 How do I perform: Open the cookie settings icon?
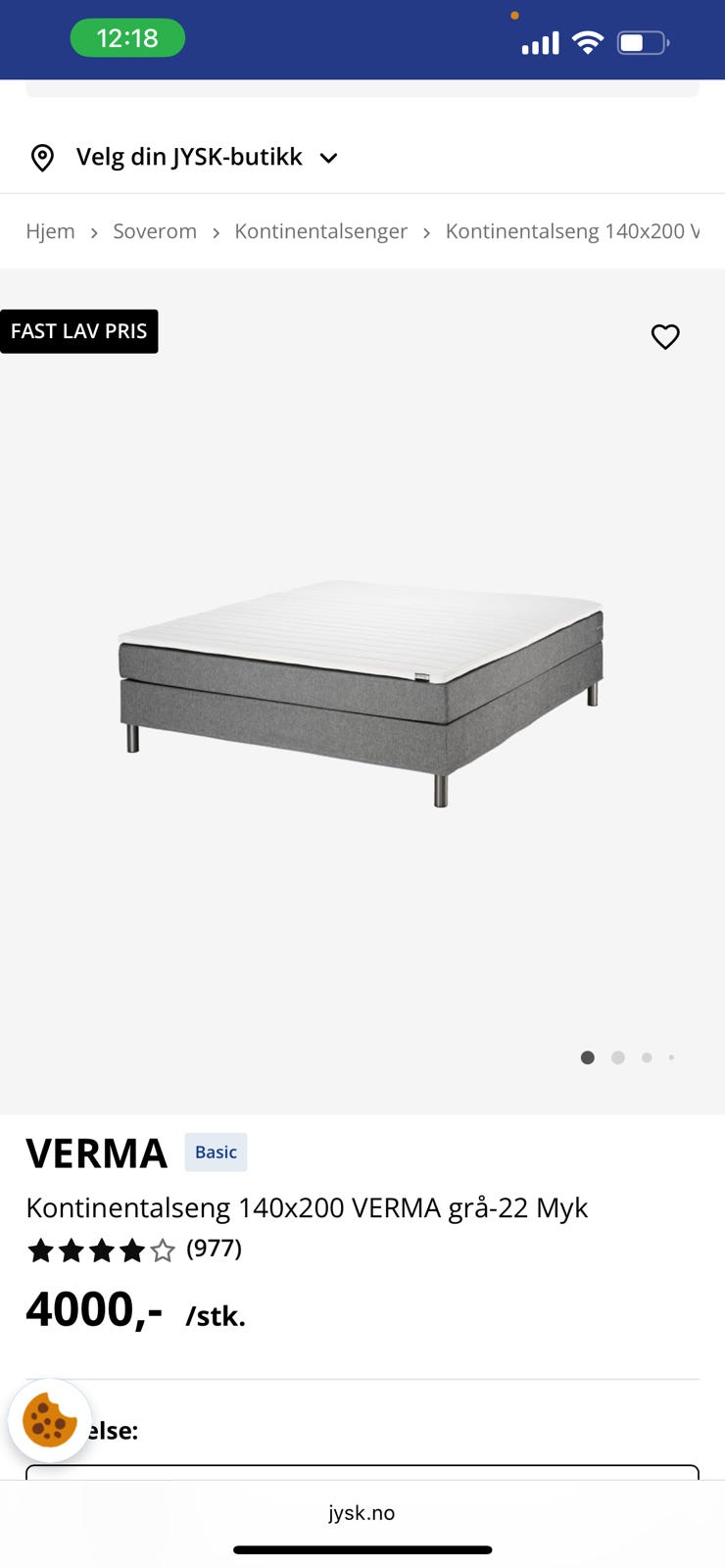coord(50,1420)
